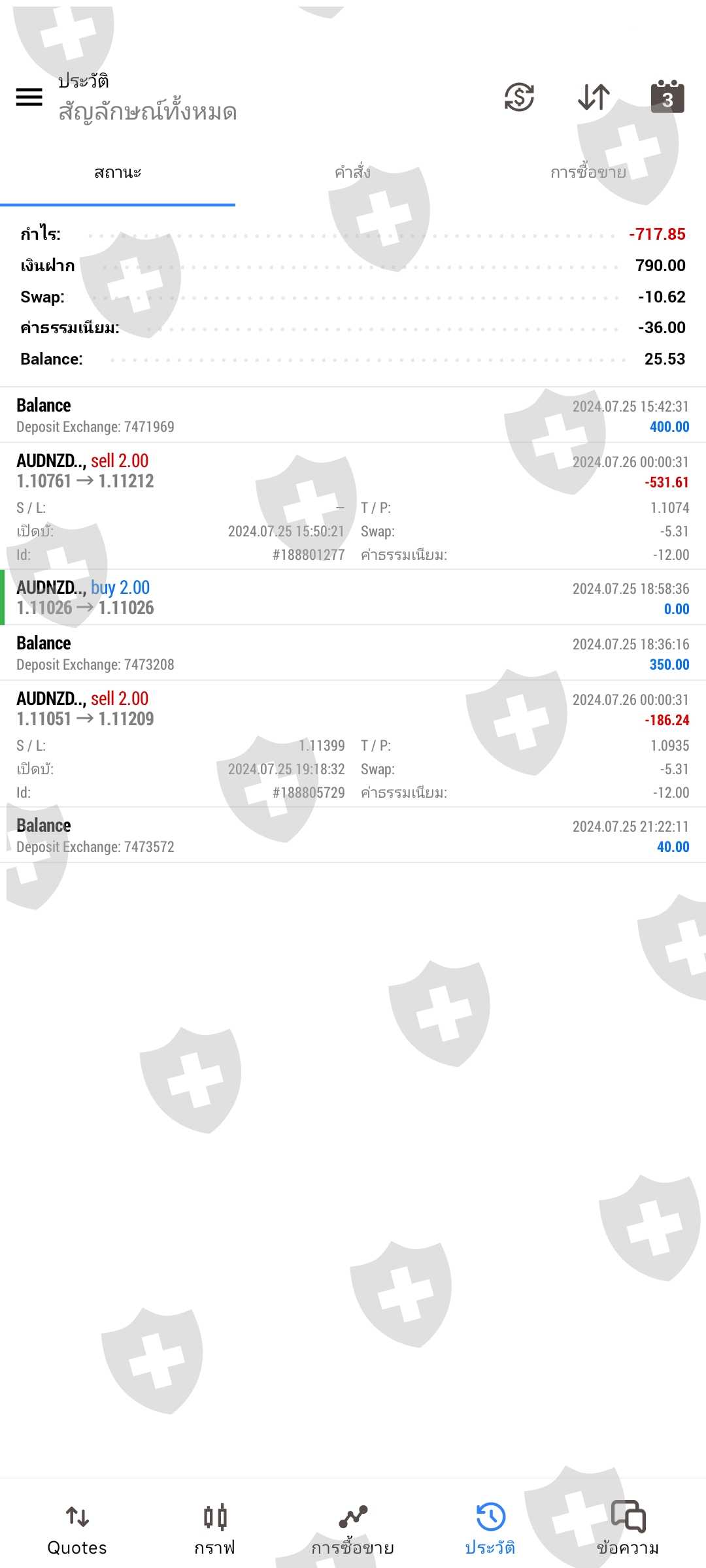Open the กราฟ chart tab

click(214, 1529)
